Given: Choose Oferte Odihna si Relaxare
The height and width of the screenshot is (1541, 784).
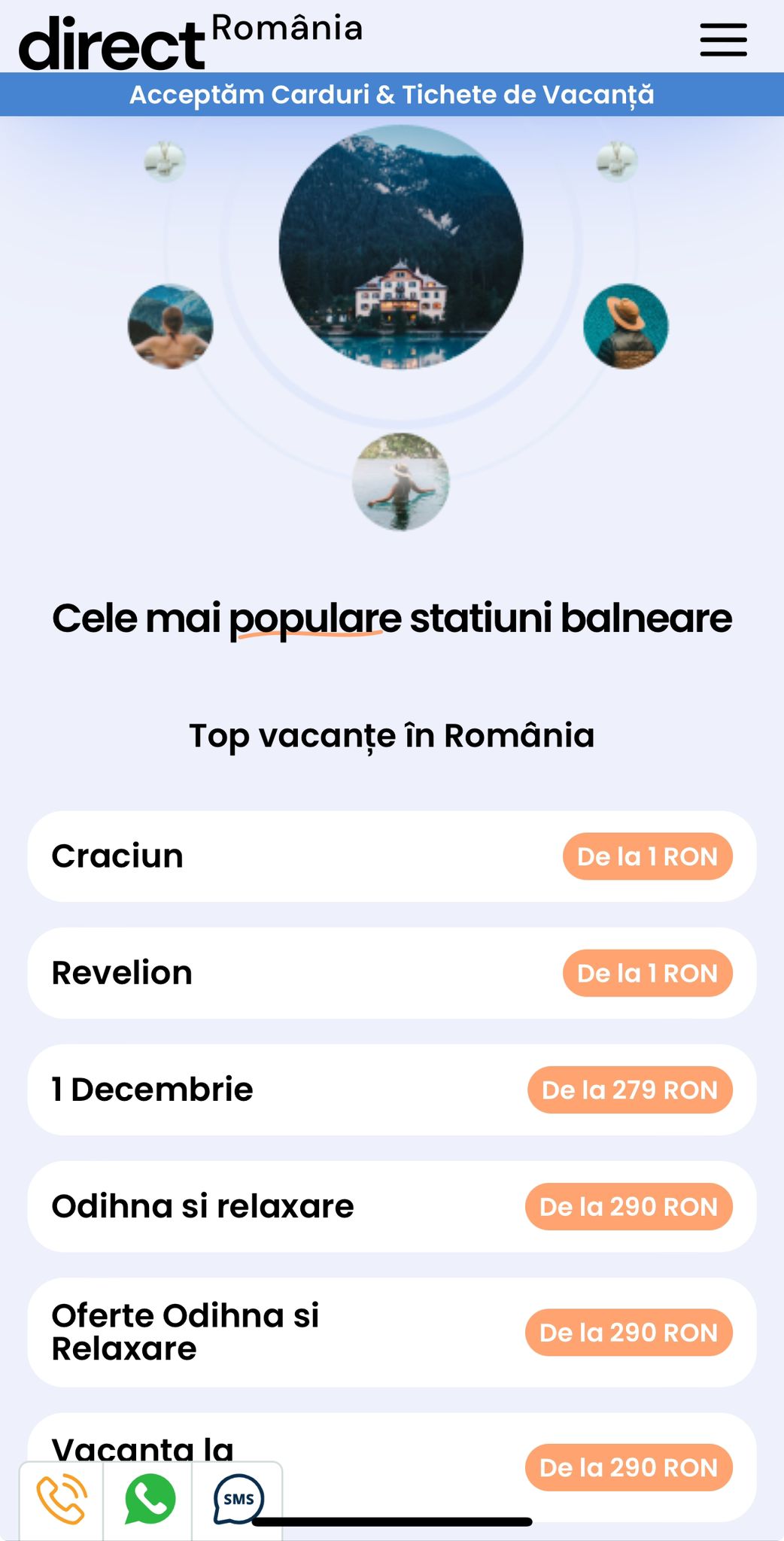Looking at the screenshot, I should click(x=391, y=1332).
